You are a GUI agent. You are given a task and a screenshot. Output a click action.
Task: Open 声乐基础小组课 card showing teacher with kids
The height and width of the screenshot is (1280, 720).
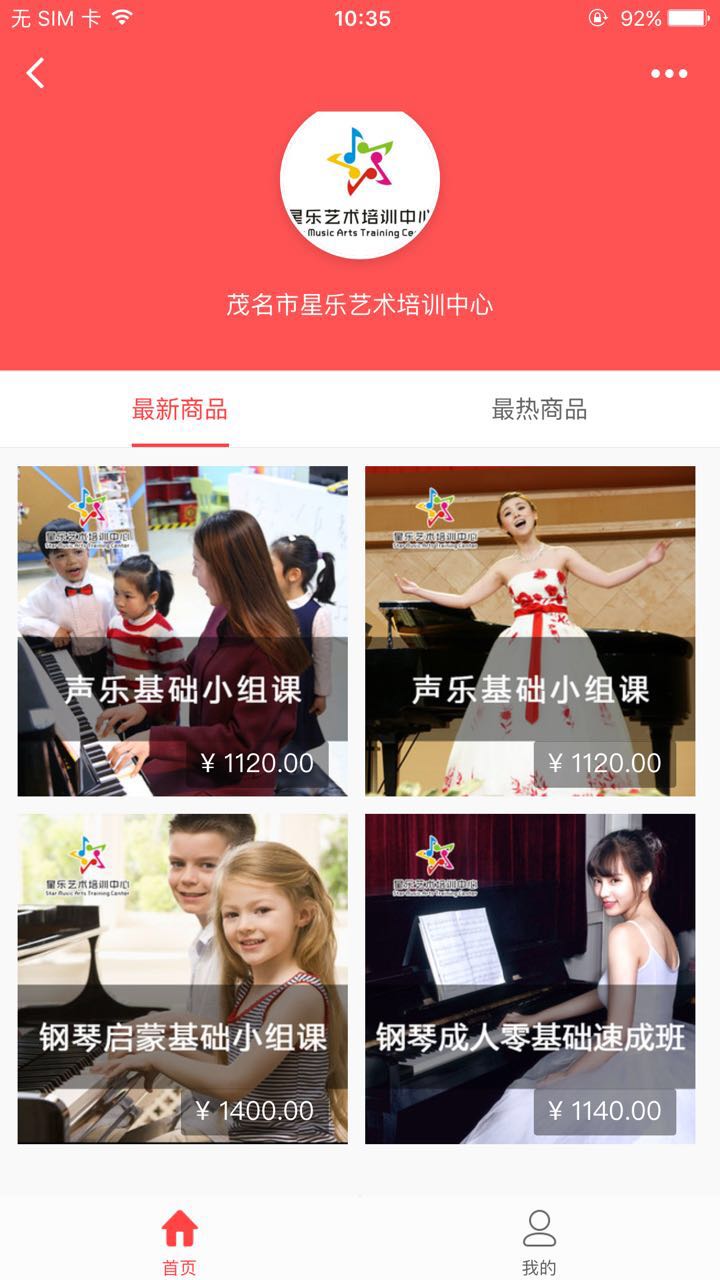pyautogui.click(x=183, y=631)
